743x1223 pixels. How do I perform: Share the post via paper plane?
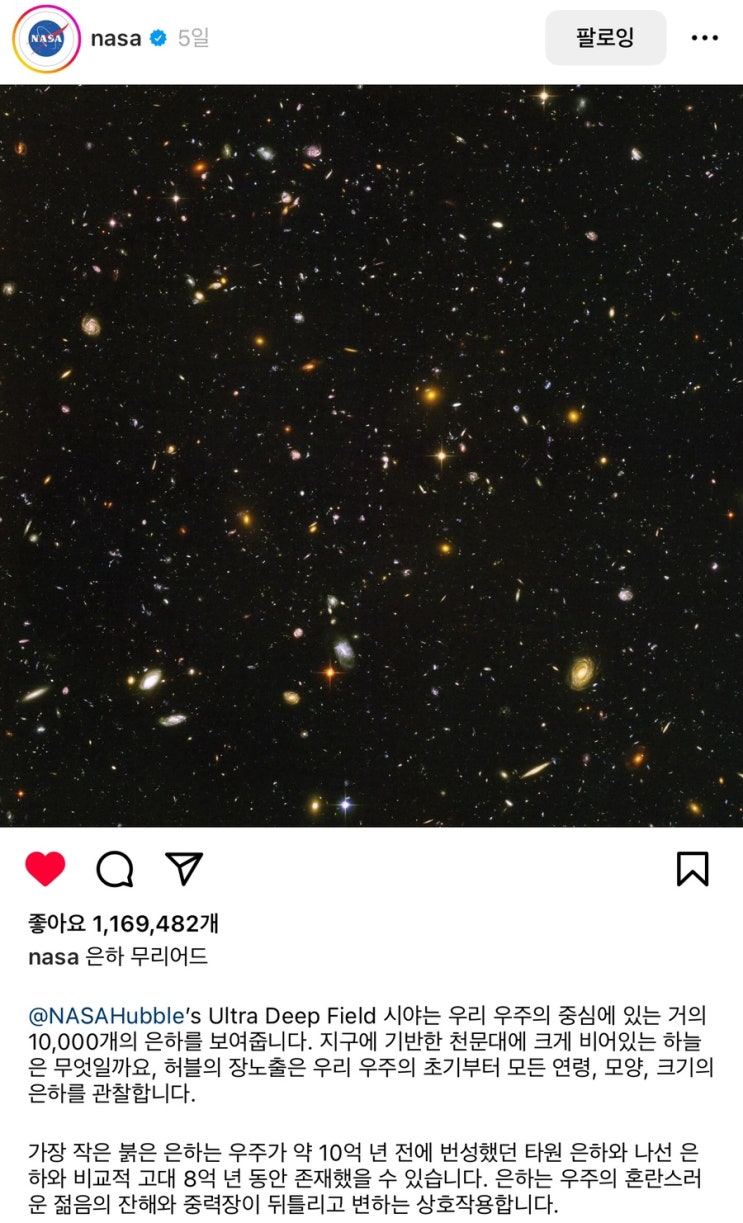pos(184,868)
